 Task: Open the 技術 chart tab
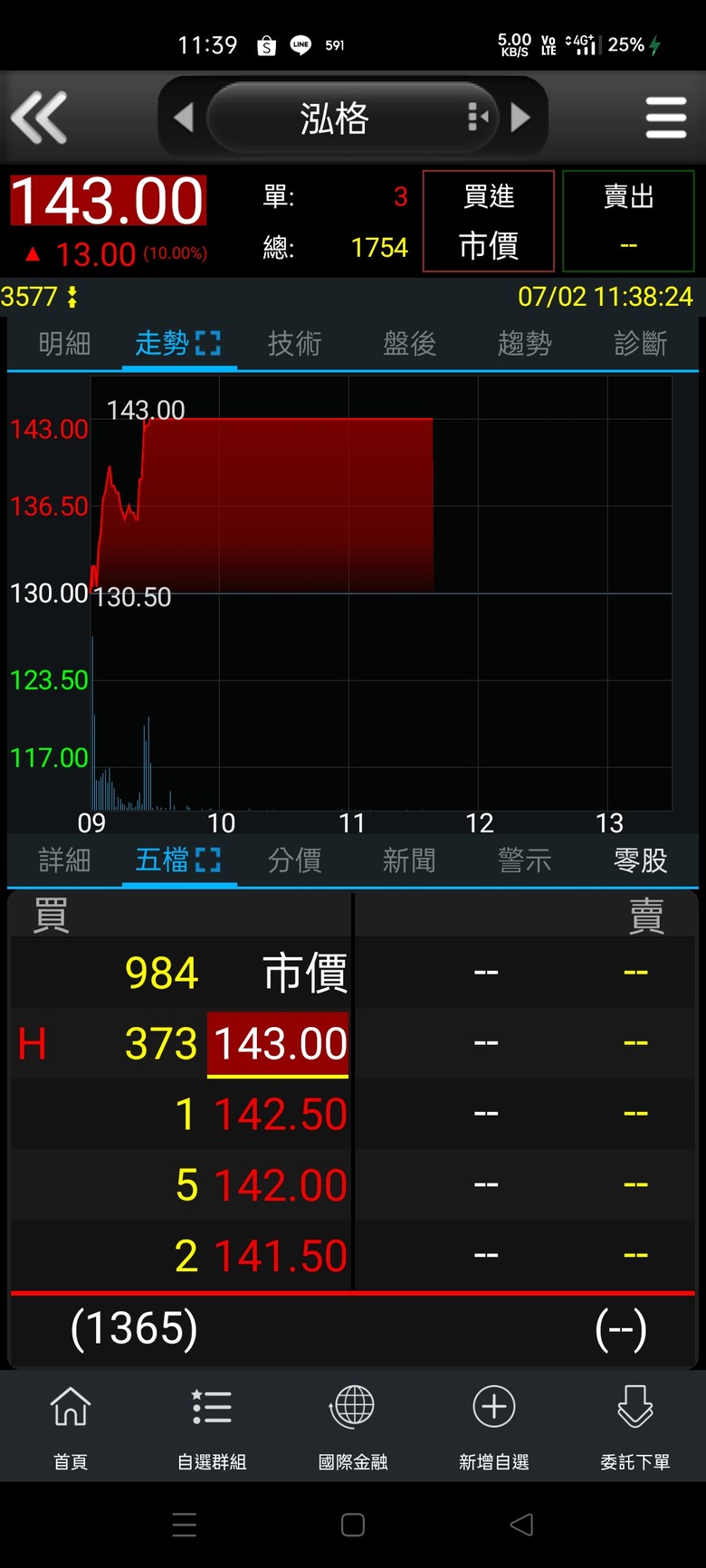[x=294, y=344]
